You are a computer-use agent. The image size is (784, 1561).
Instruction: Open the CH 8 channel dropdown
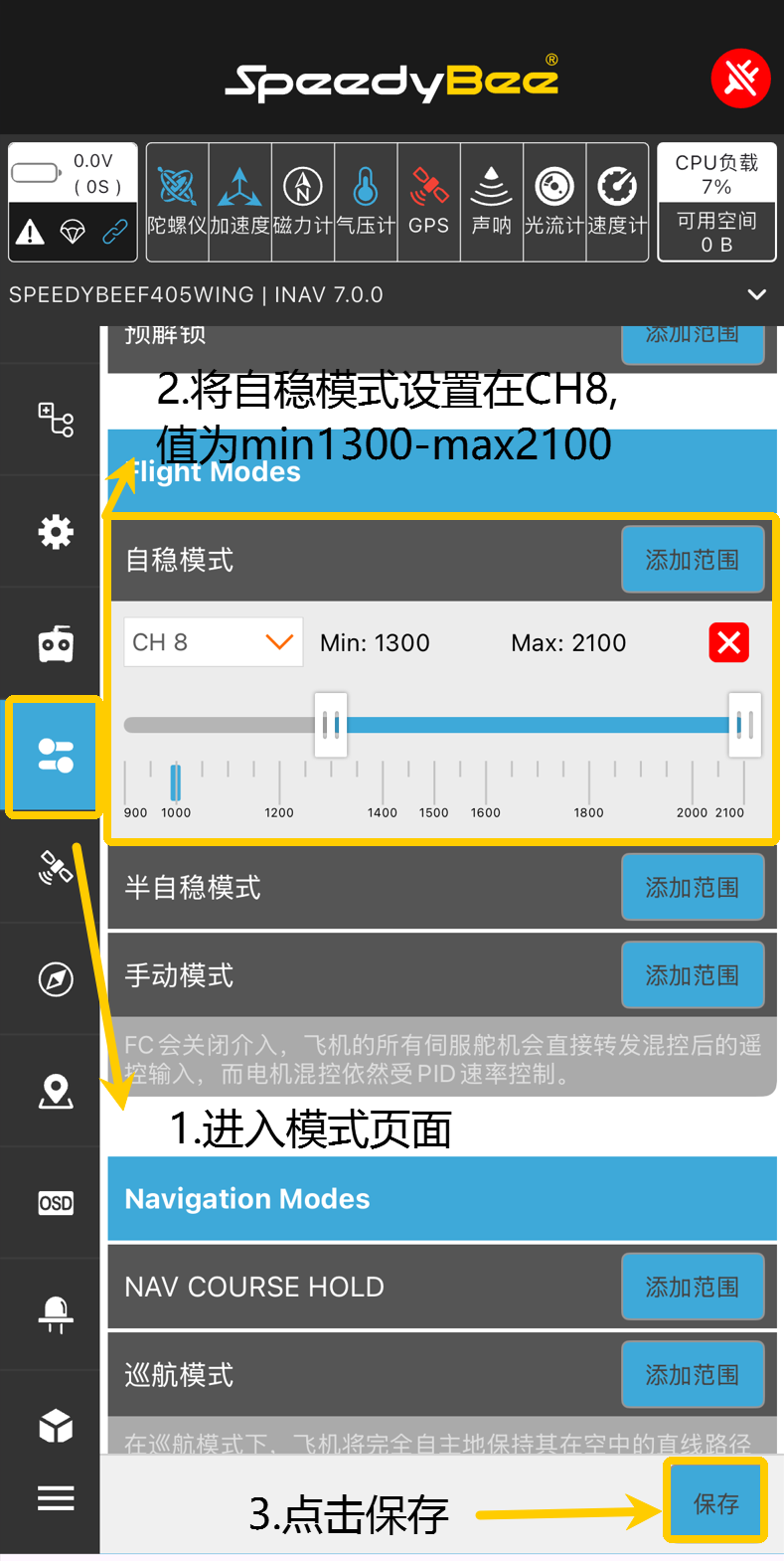click(x=214, y=642)
